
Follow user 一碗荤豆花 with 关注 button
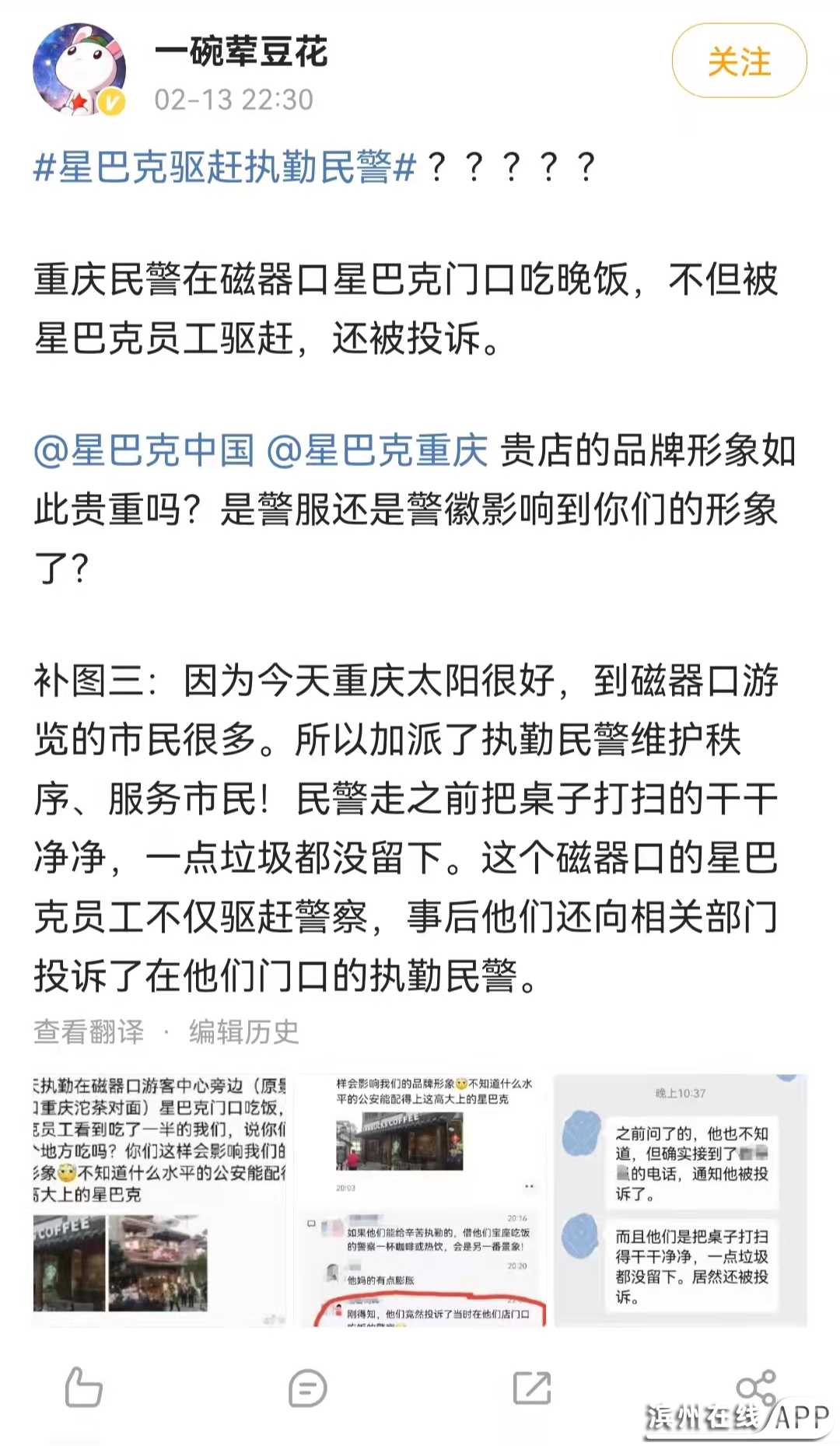pos(739,61)
